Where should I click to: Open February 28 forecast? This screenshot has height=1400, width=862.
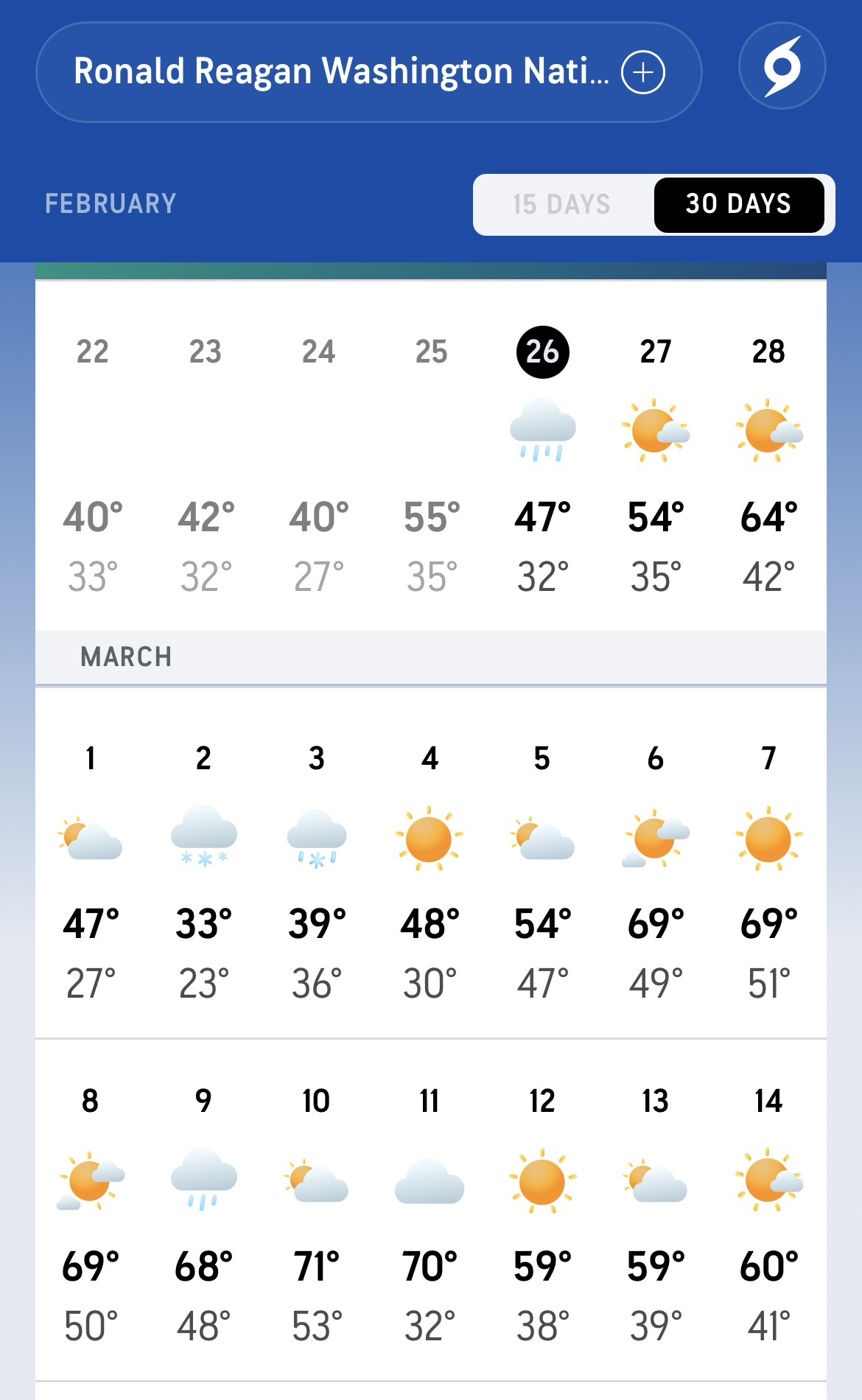pos(768,457)
